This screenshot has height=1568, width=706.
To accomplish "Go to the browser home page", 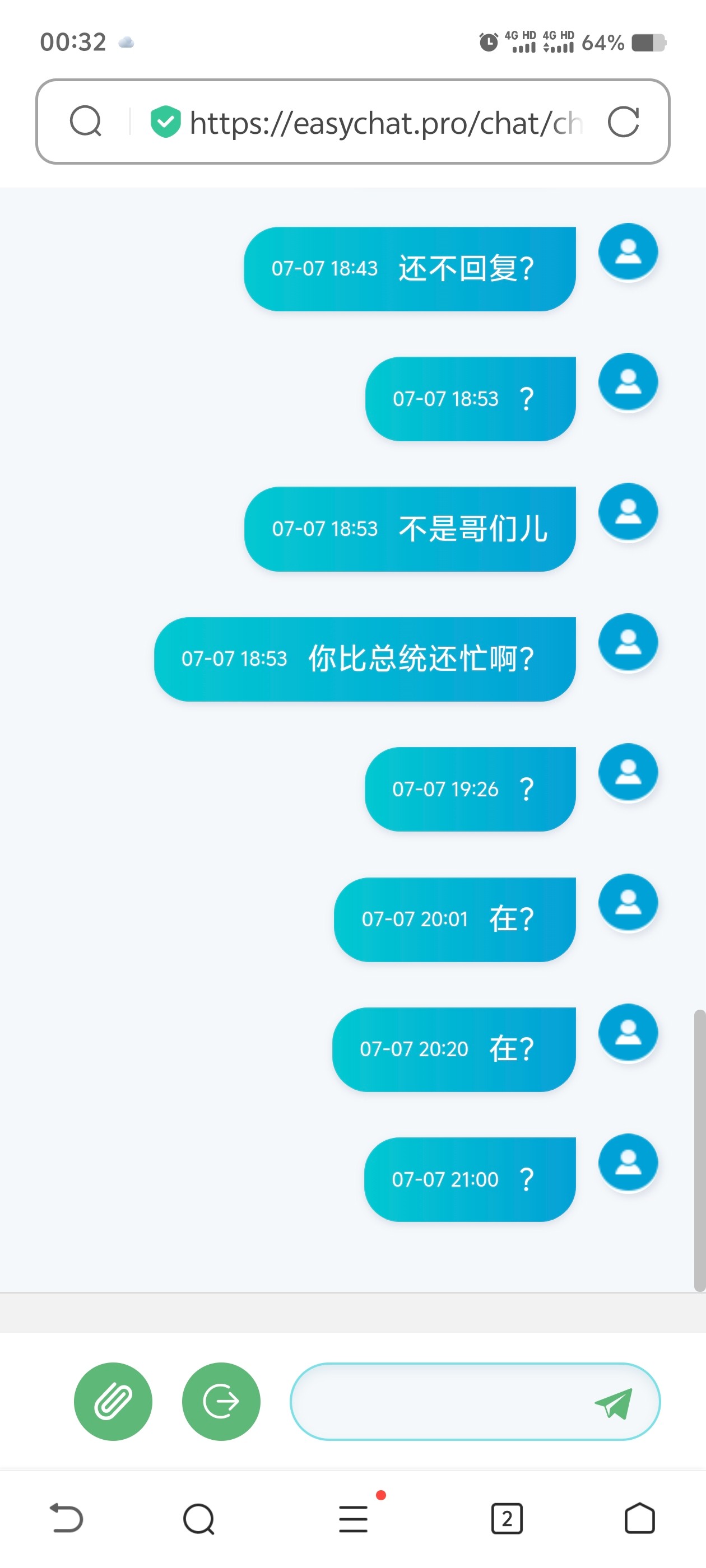I will pos(639,1518).
